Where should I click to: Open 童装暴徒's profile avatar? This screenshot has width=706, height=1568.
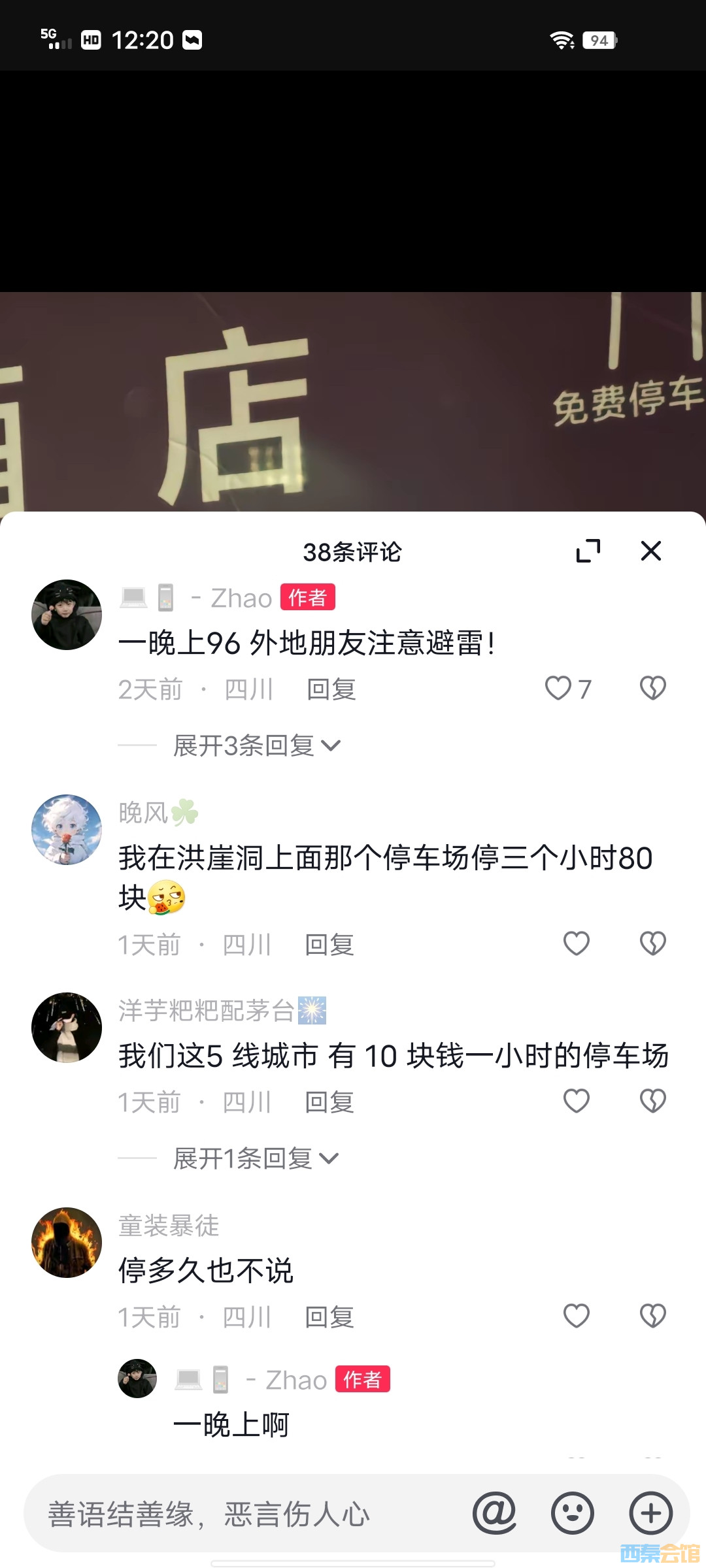pyautogui.click(x=67, y=1243)
